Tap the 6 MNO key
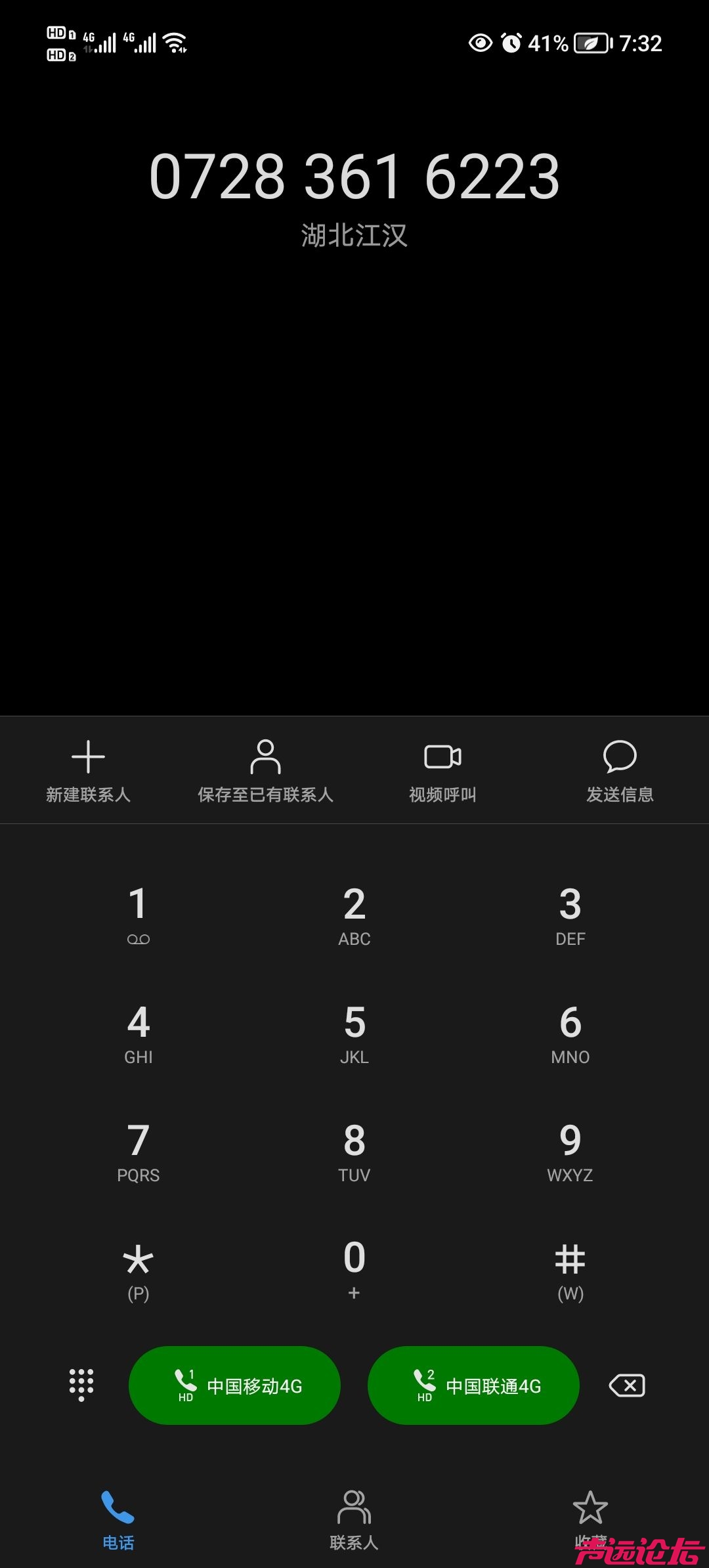709x1568 pixels. pos(570,1032)
